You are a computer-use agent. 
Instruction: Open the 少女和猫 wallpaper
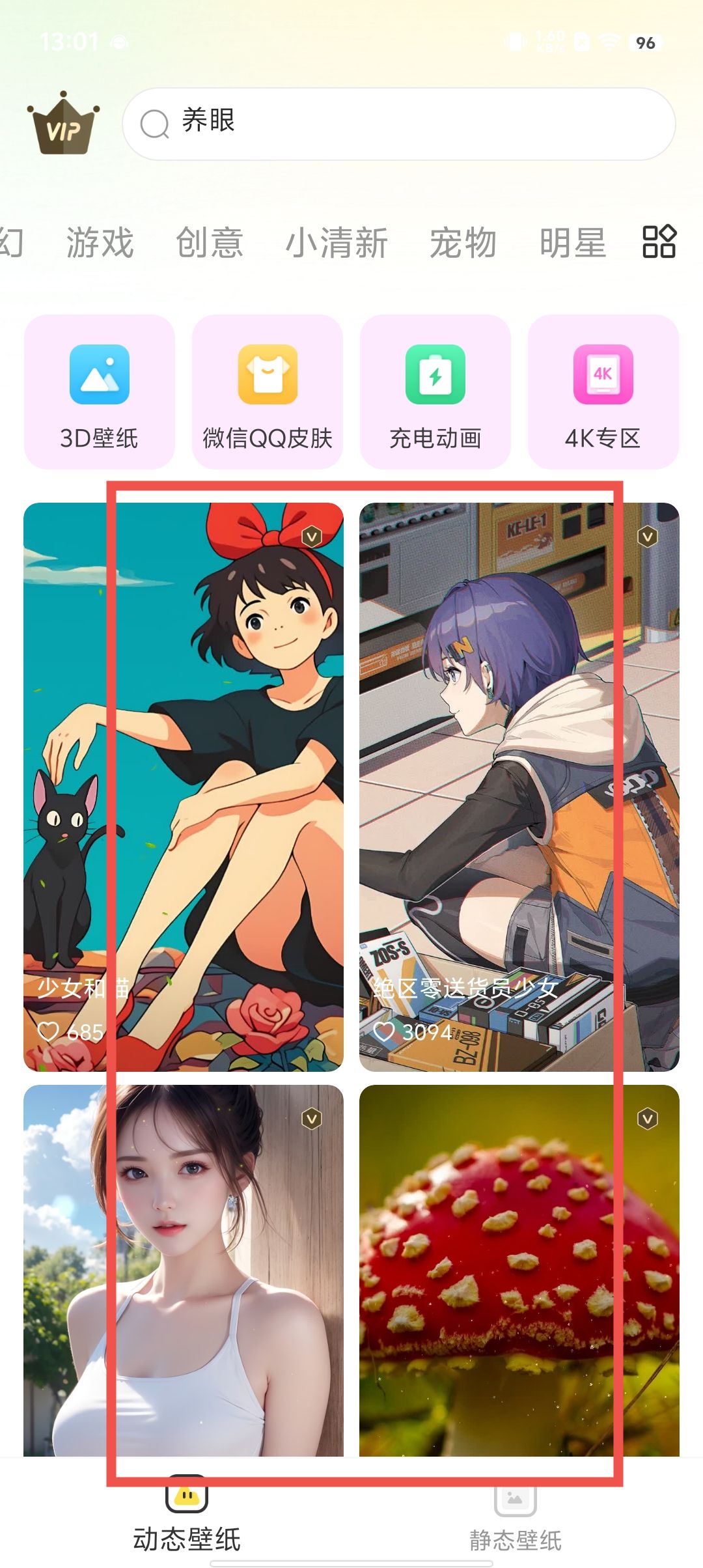184,787
